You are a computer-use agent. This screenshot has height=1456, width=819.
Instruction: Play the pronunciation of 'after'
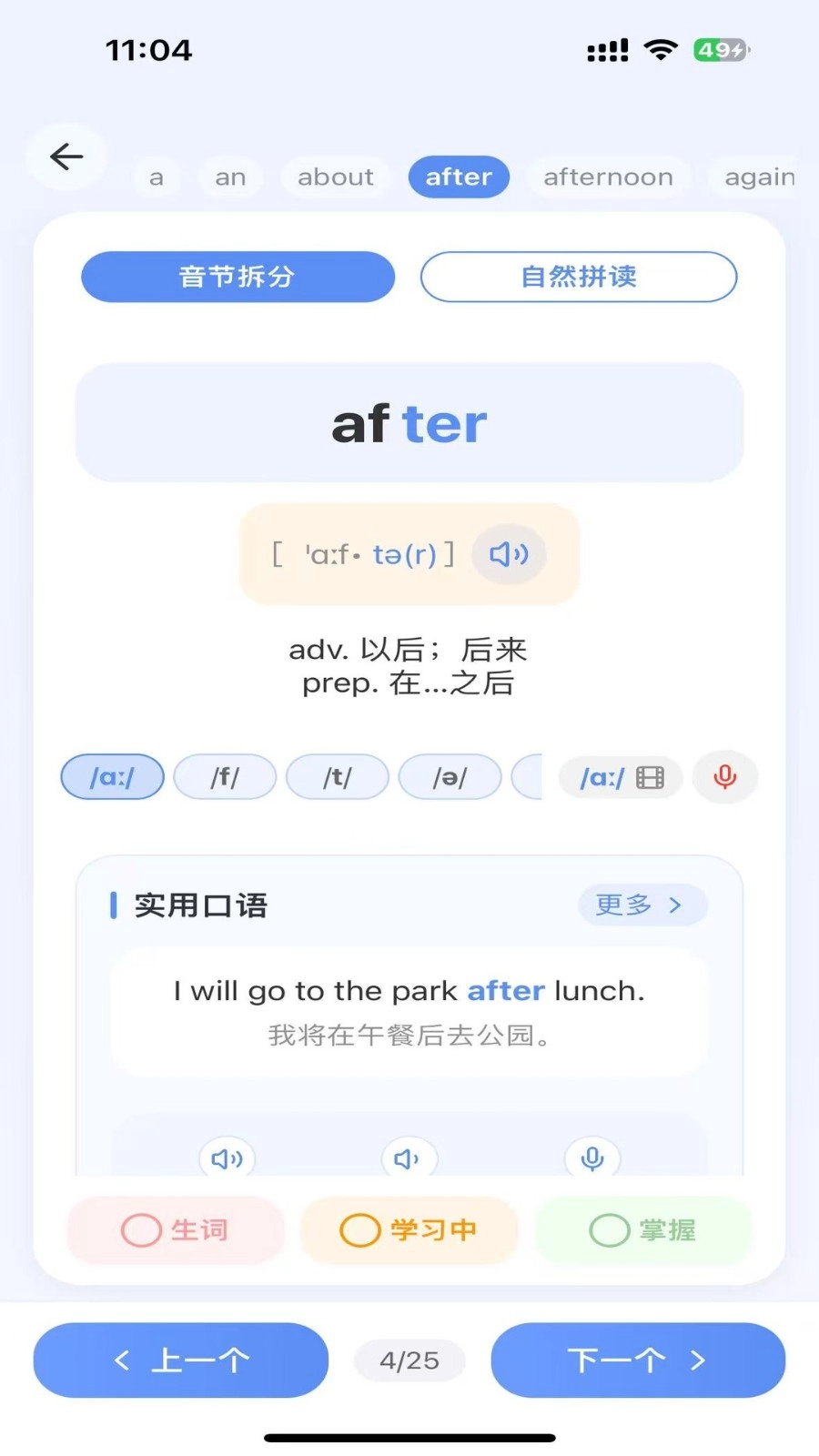(508, 554)
